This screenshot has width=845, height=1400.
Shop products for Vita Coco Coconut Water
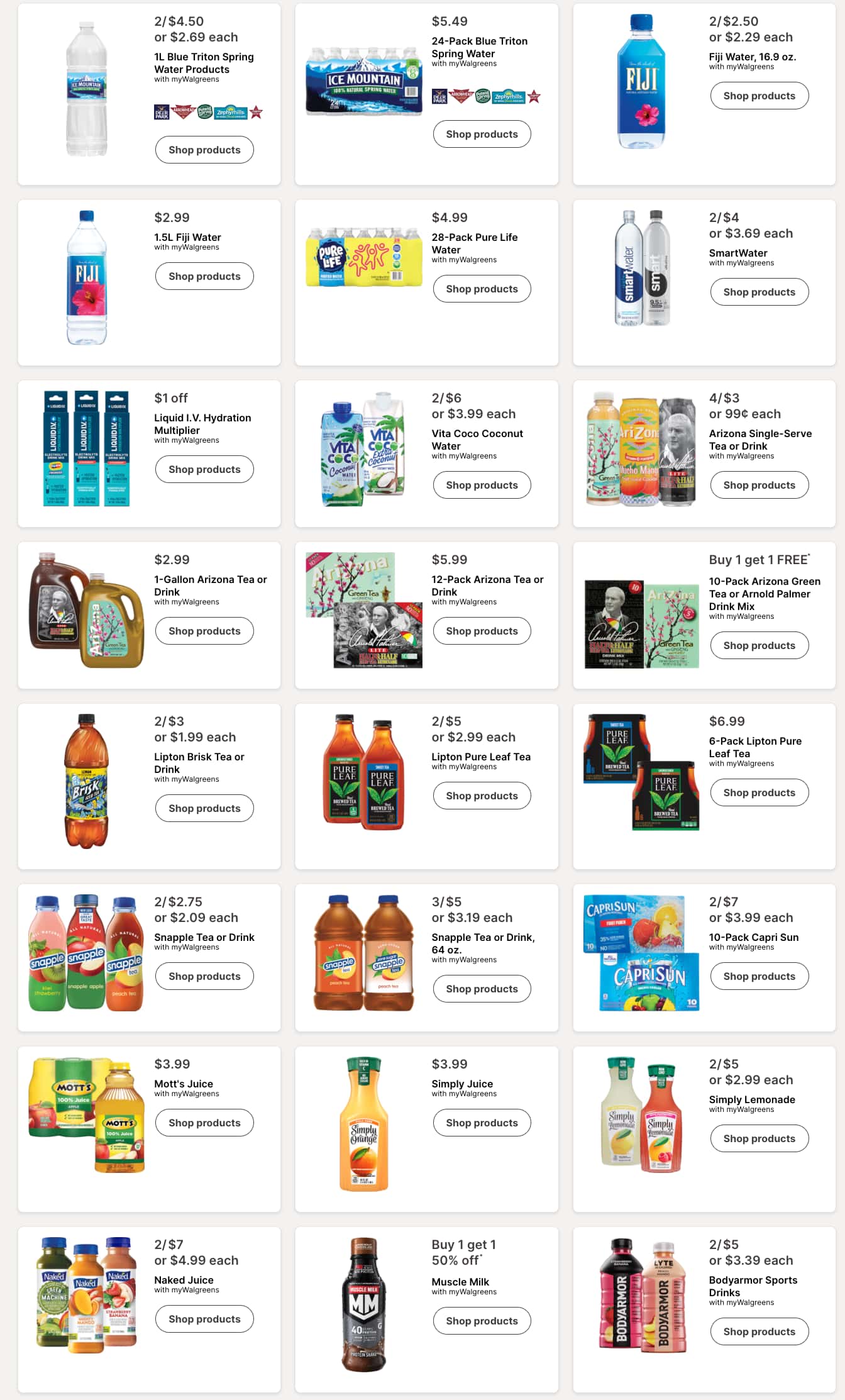click(482, 485)
